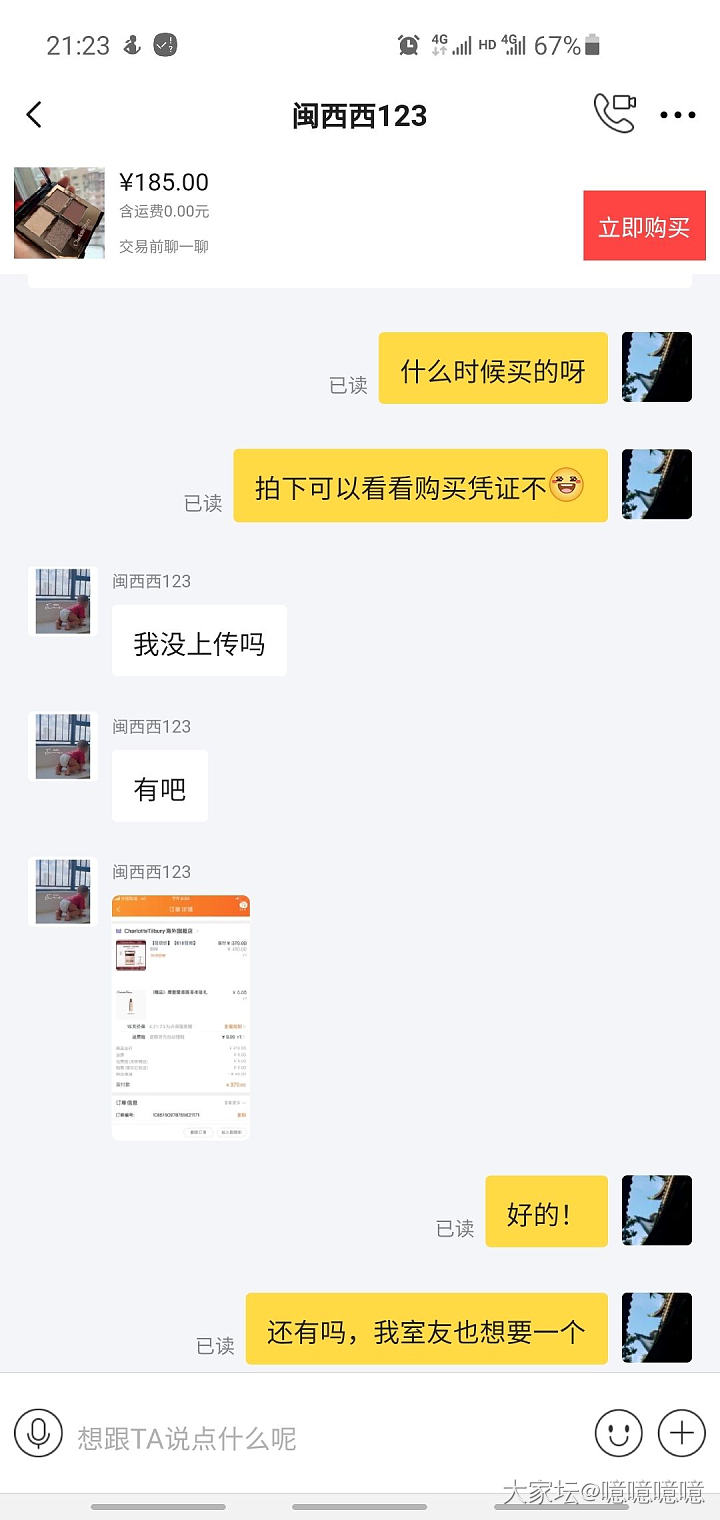This screenshot has width=720, height=1520.
Task: View the order screenshot image sent
Action: [x=181, y=1017]
